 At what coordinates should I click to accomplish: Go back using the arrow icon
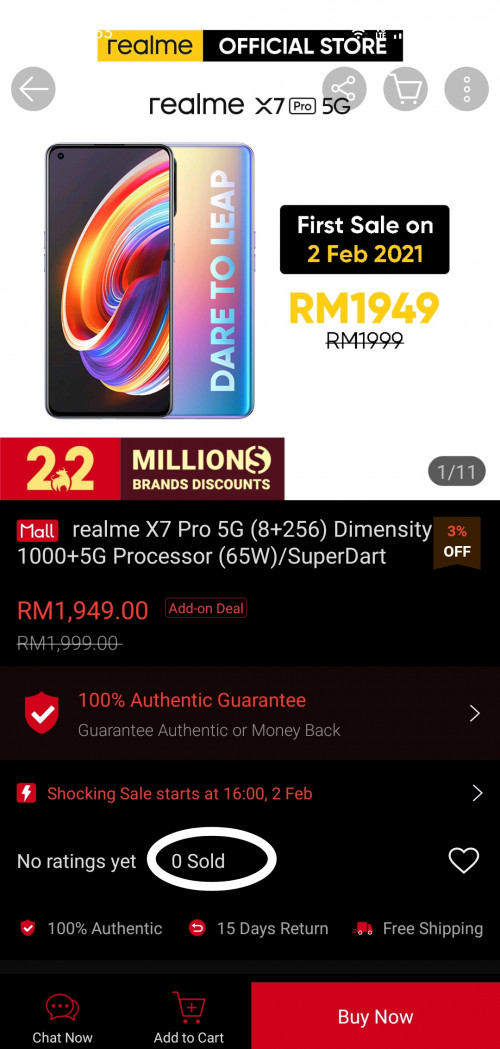tap(33, 89)
